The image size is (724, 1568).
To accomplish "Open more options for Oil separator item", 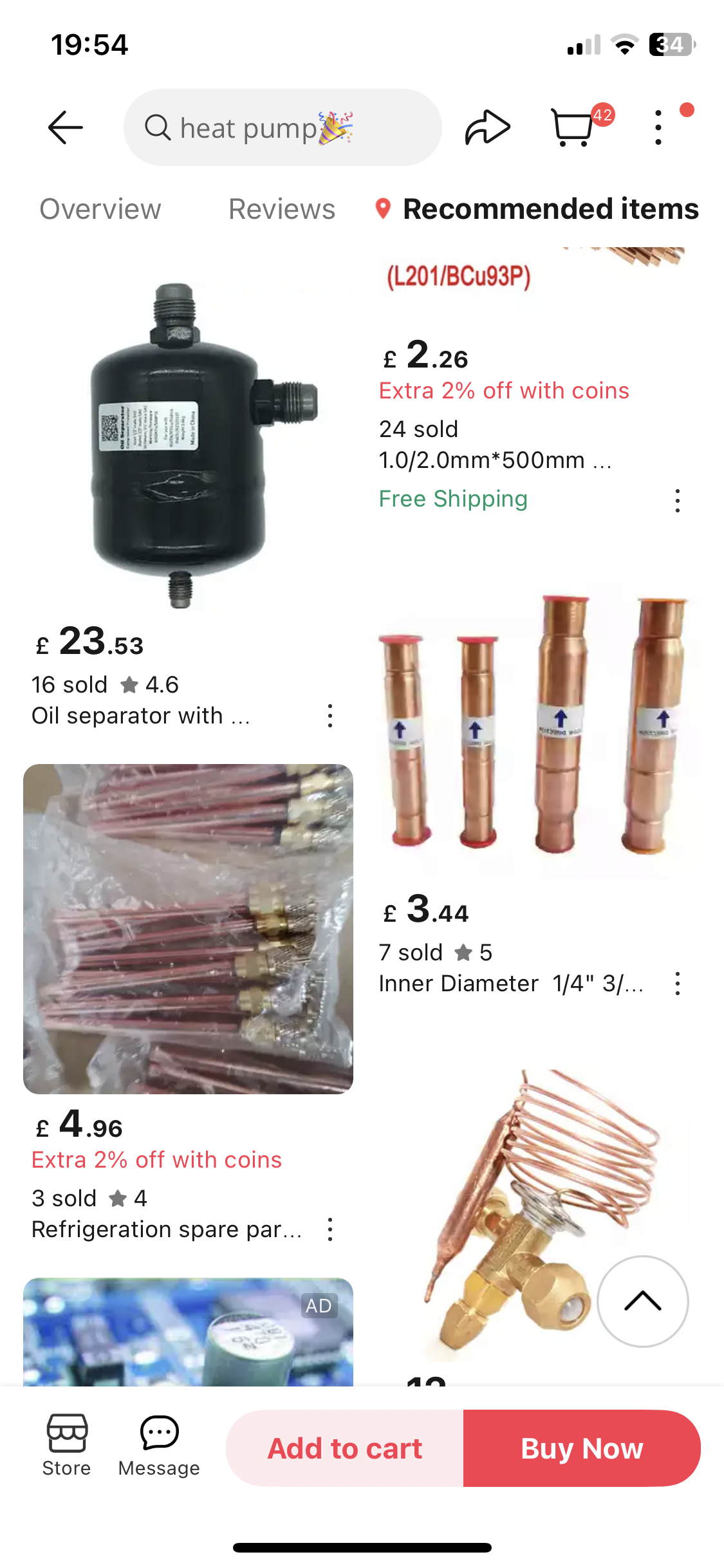I will point(330,716).
